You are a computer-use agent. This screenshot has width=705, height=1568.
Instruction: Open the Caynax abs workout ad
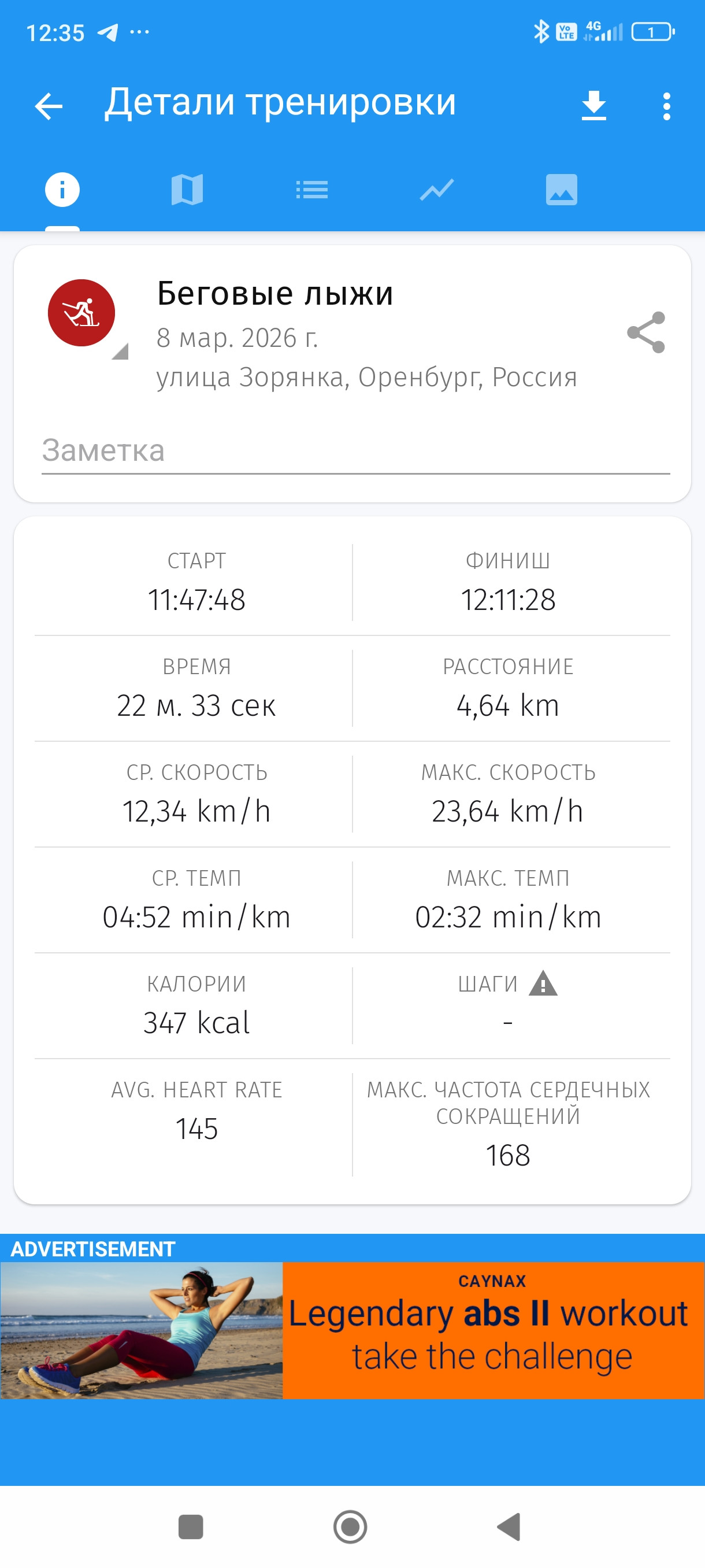tap(353, 1330)
